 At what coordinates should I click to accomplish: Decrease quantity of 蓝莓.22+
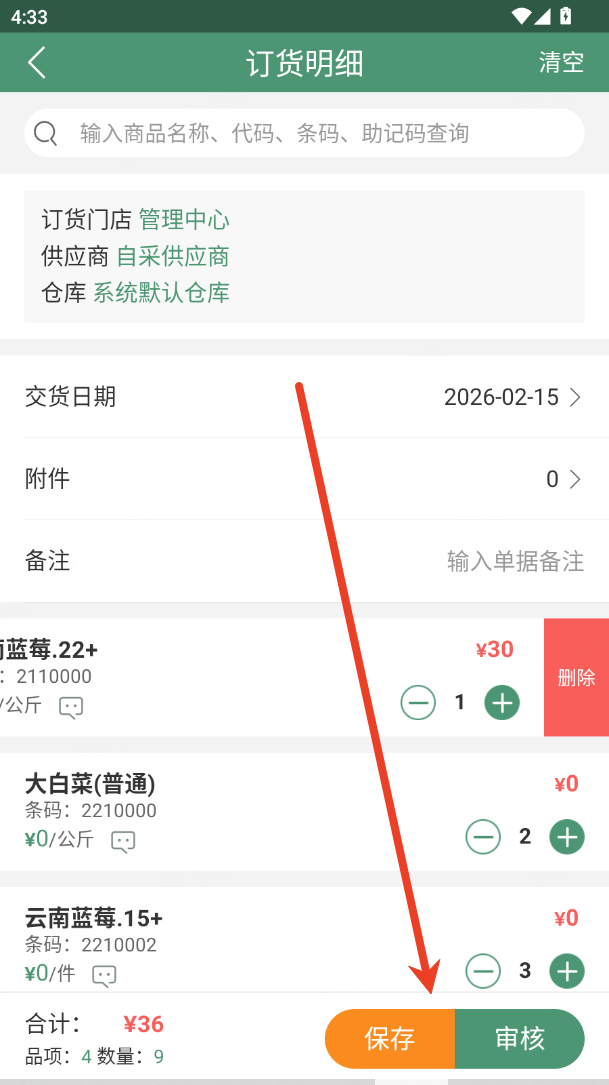coord(418,703)
